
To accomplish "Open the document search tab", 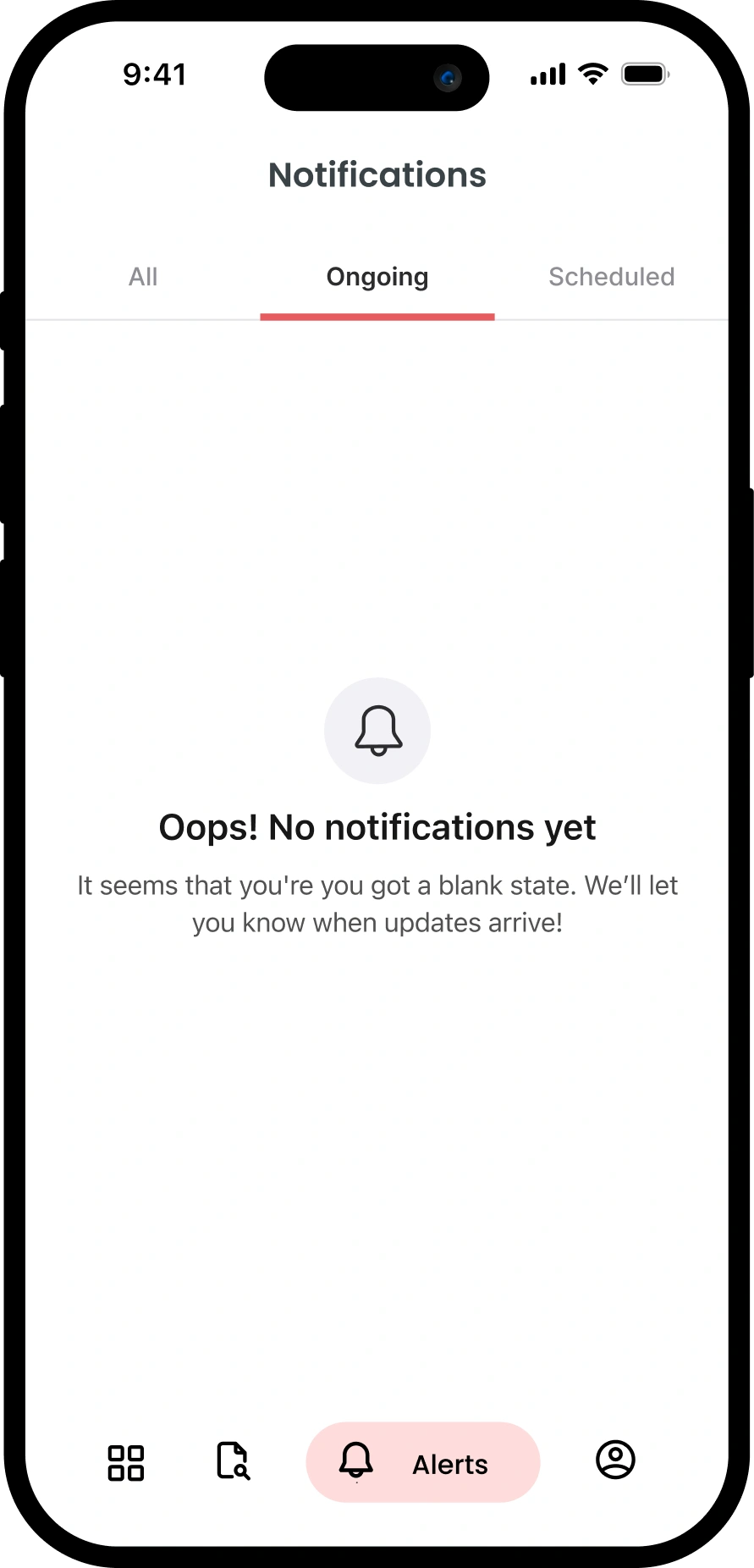I will [233, 1460].
